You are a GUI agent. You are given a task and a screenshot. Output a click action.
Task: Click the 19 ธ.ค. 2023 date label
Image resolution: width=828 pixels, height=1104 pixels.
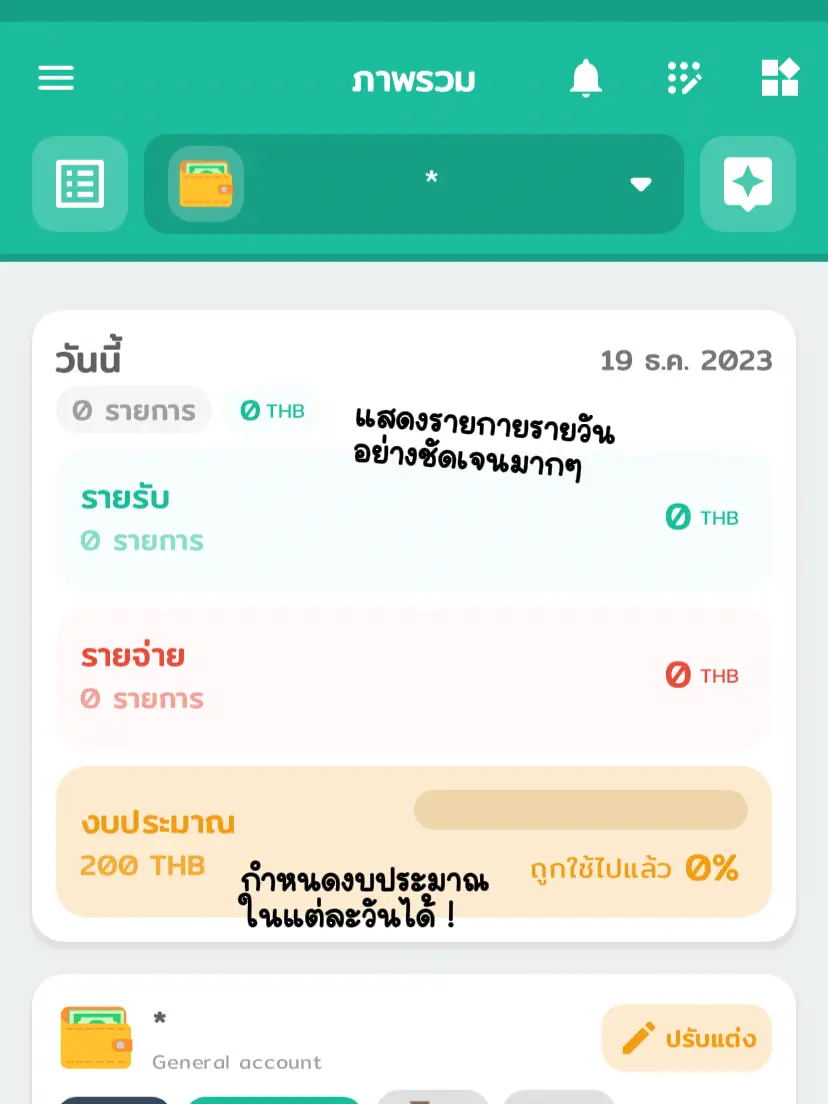pyautogui.click(x=687, y=361)
